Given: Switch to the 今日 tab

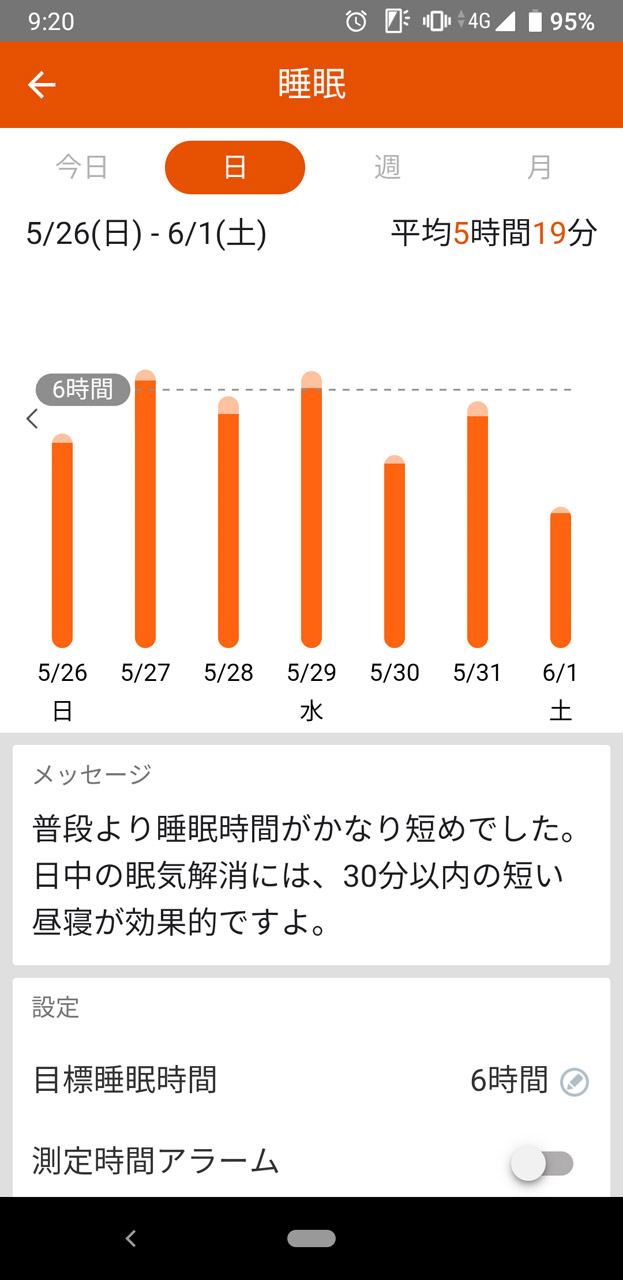Looking at the screenshot, I should pos(81,167).
